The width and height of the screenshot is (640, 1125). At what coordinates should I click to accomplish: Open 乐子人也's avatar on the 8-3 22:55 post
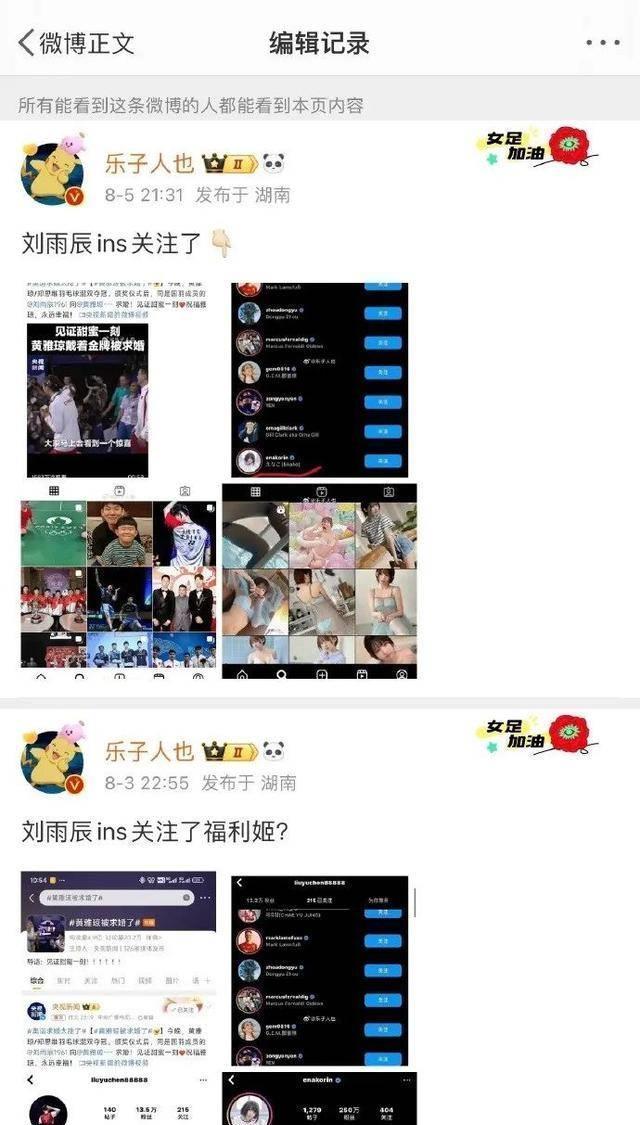54,759
